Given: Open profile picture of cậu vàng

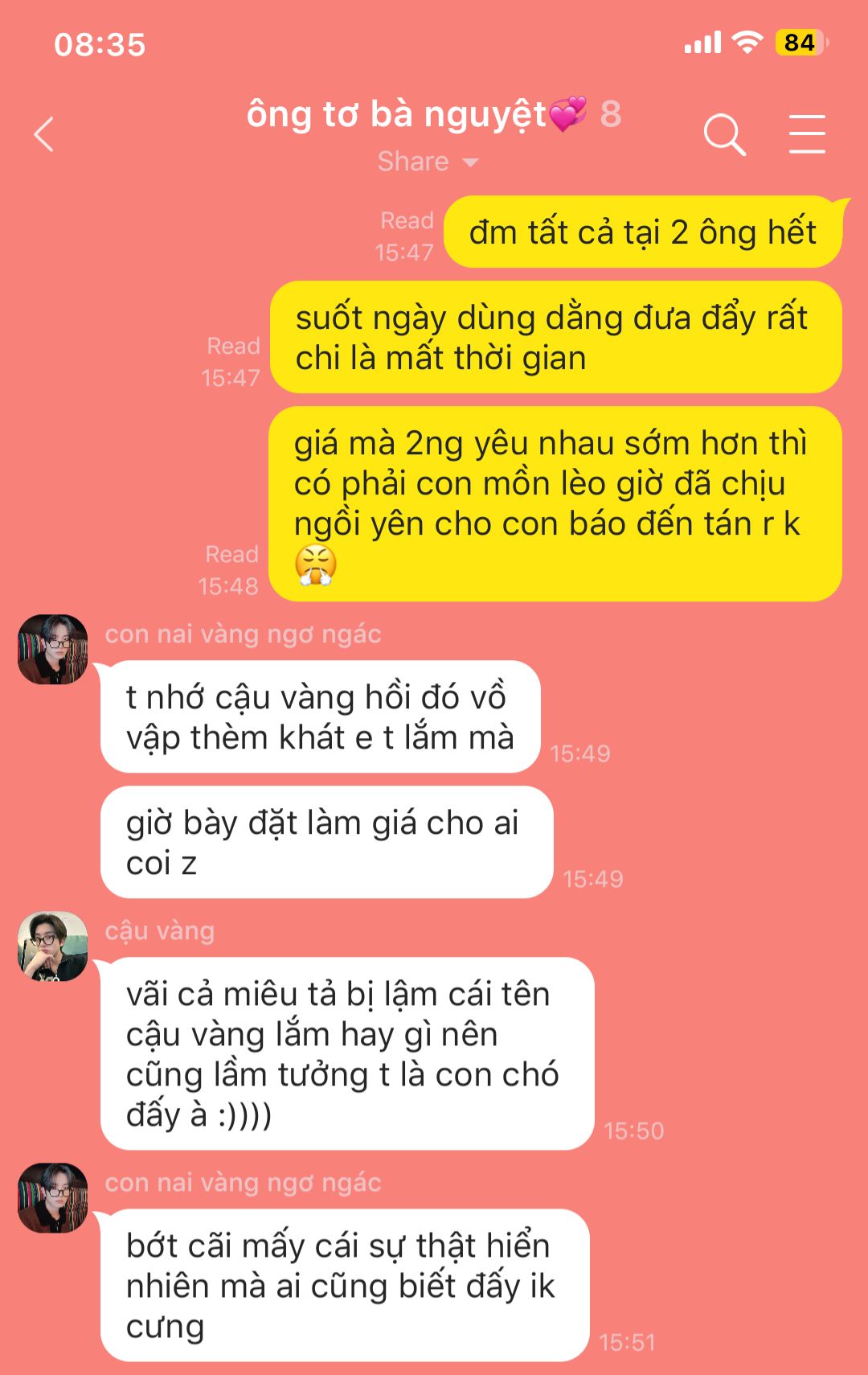Looking at the screenshot, I should 53,946.
